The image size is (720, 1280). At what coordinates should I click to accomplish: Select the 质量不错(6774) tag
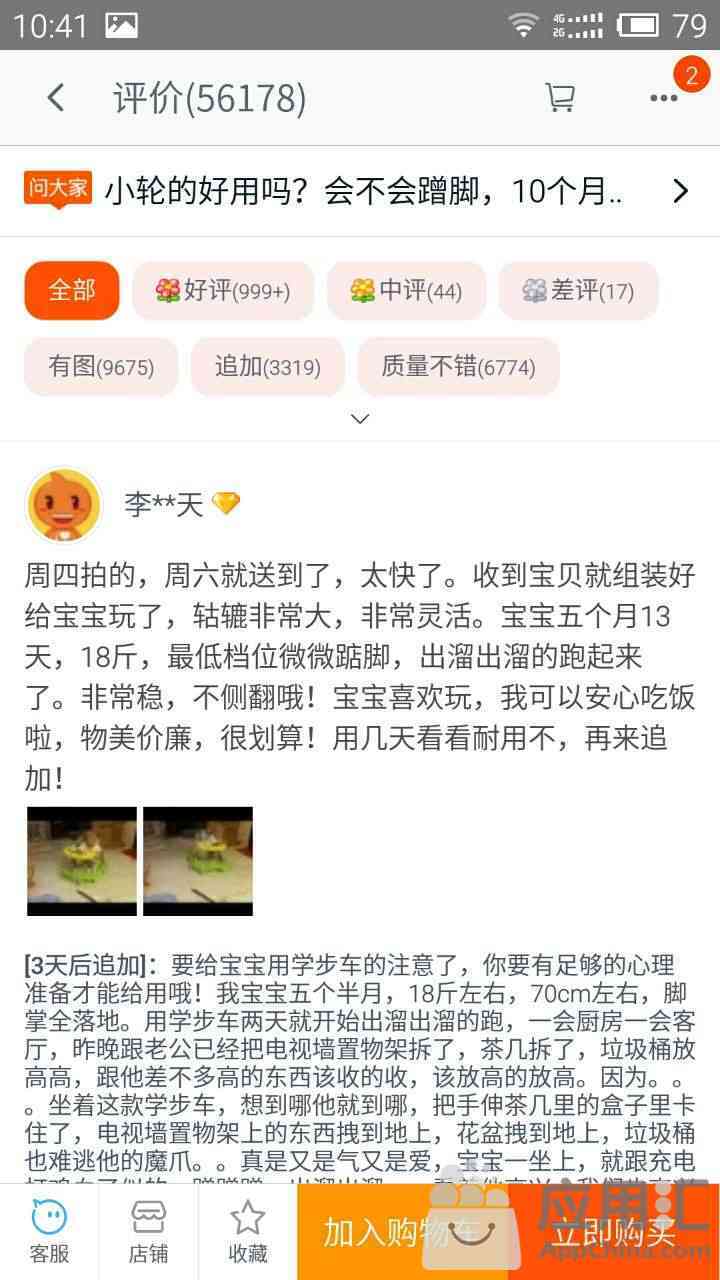(x=458, y=367)
